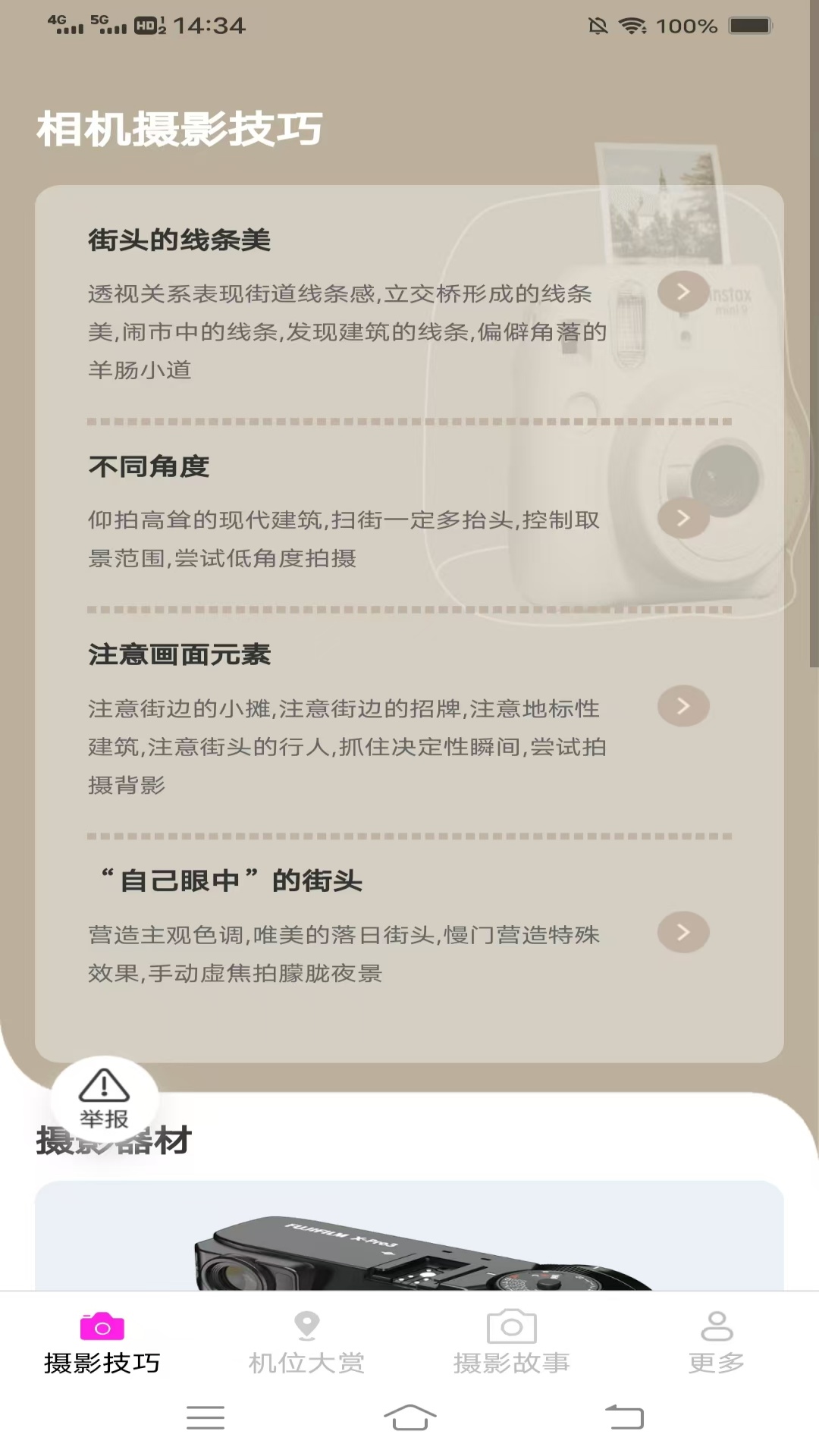This screenshot has width=819, height=1456.
Task: Tap the 举报 report button
Action: click(x=105, y=1099)
